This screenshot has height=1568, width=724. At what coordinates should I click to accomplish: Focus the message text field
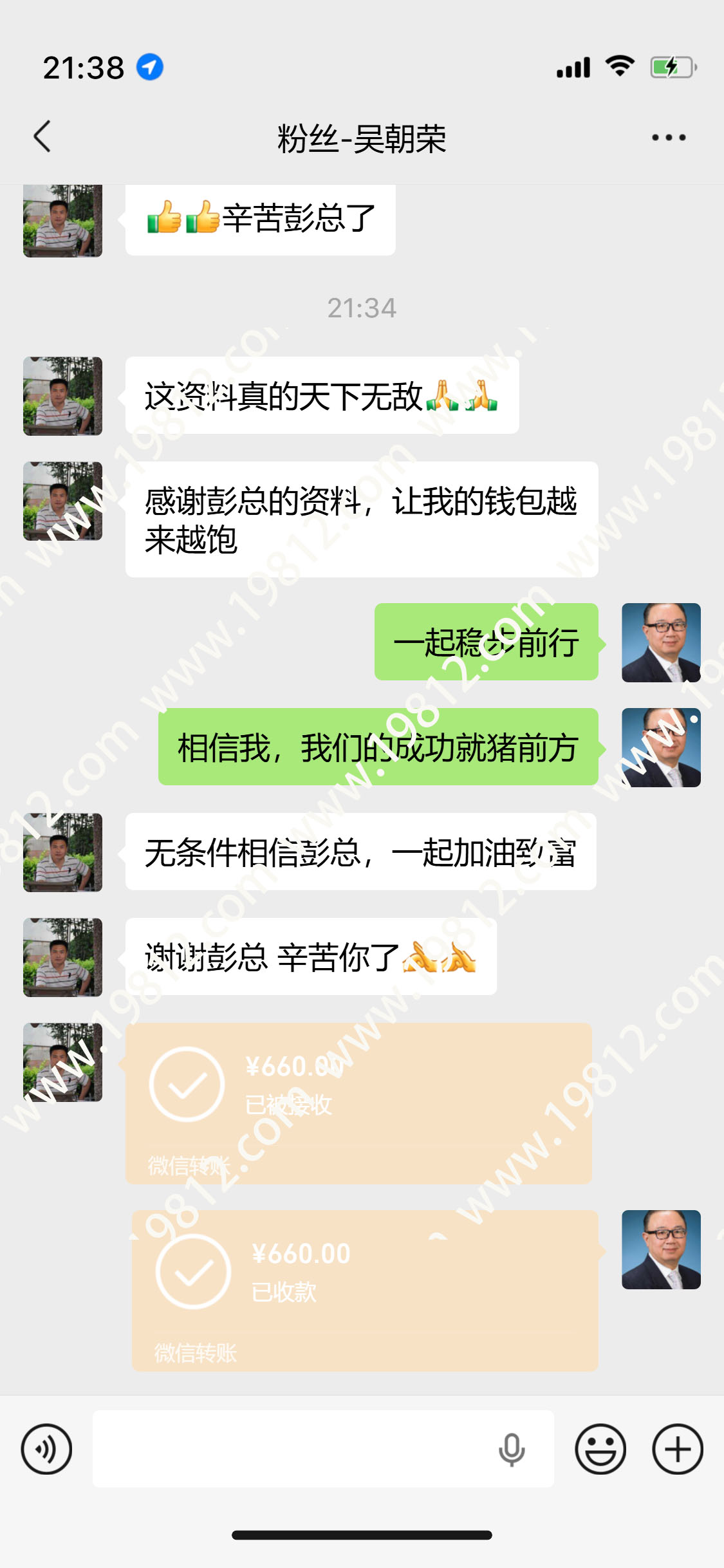coord(290,1449)
